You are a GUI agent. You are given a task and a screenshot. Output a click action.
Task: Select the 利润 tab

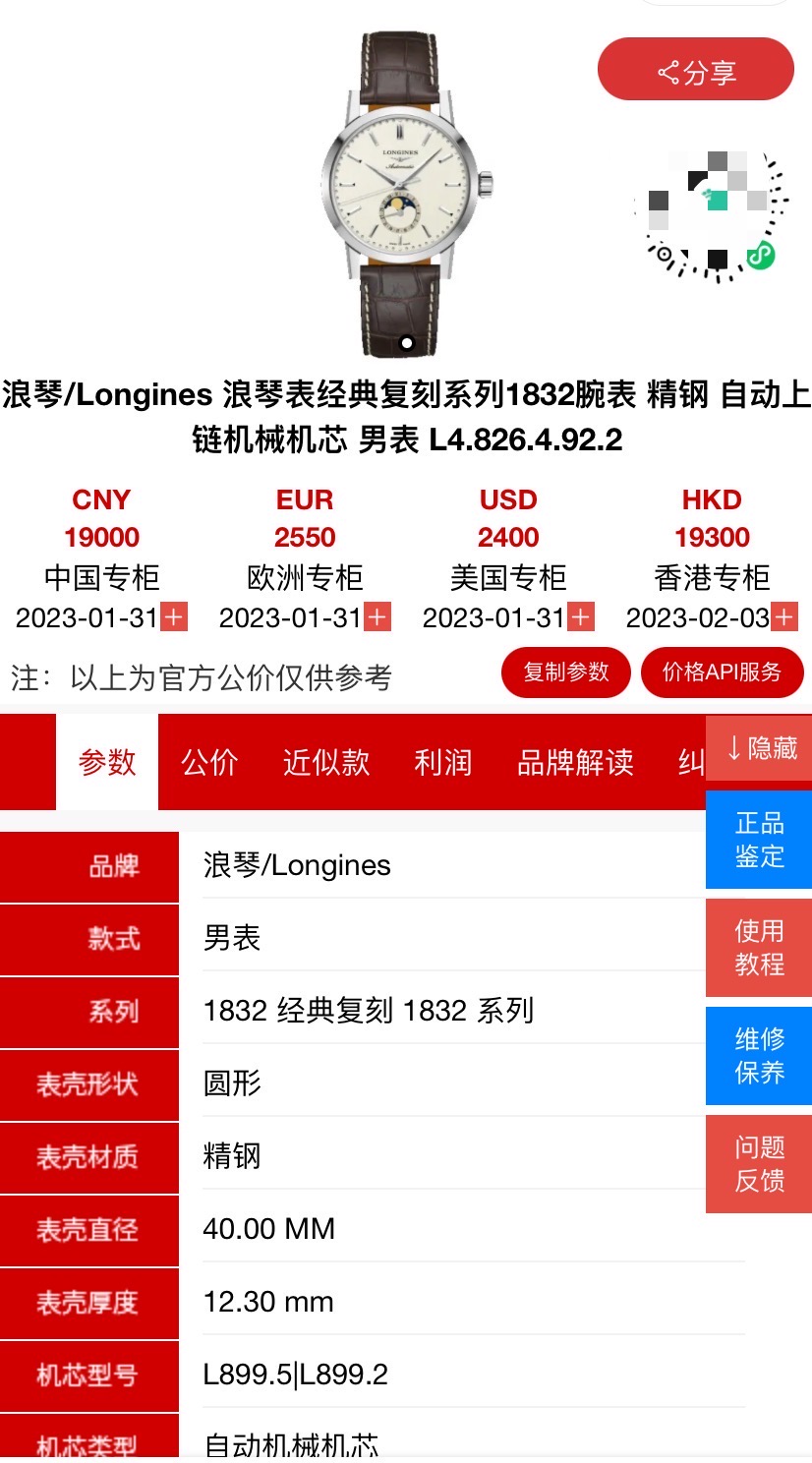tap(442, 762)
